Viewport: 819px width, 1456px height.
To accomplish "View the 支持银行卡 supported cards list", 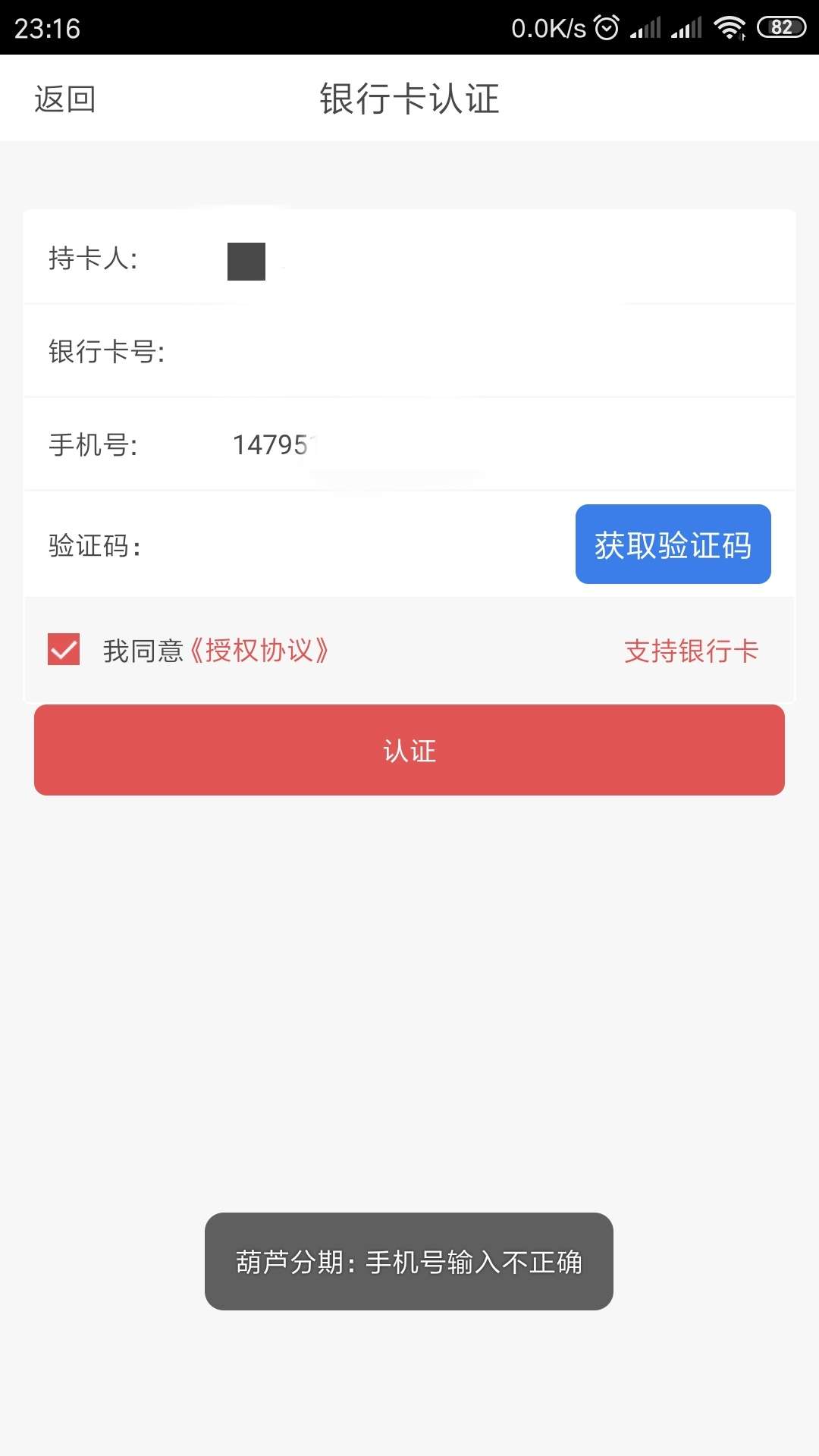I will (x=692, y=651).
